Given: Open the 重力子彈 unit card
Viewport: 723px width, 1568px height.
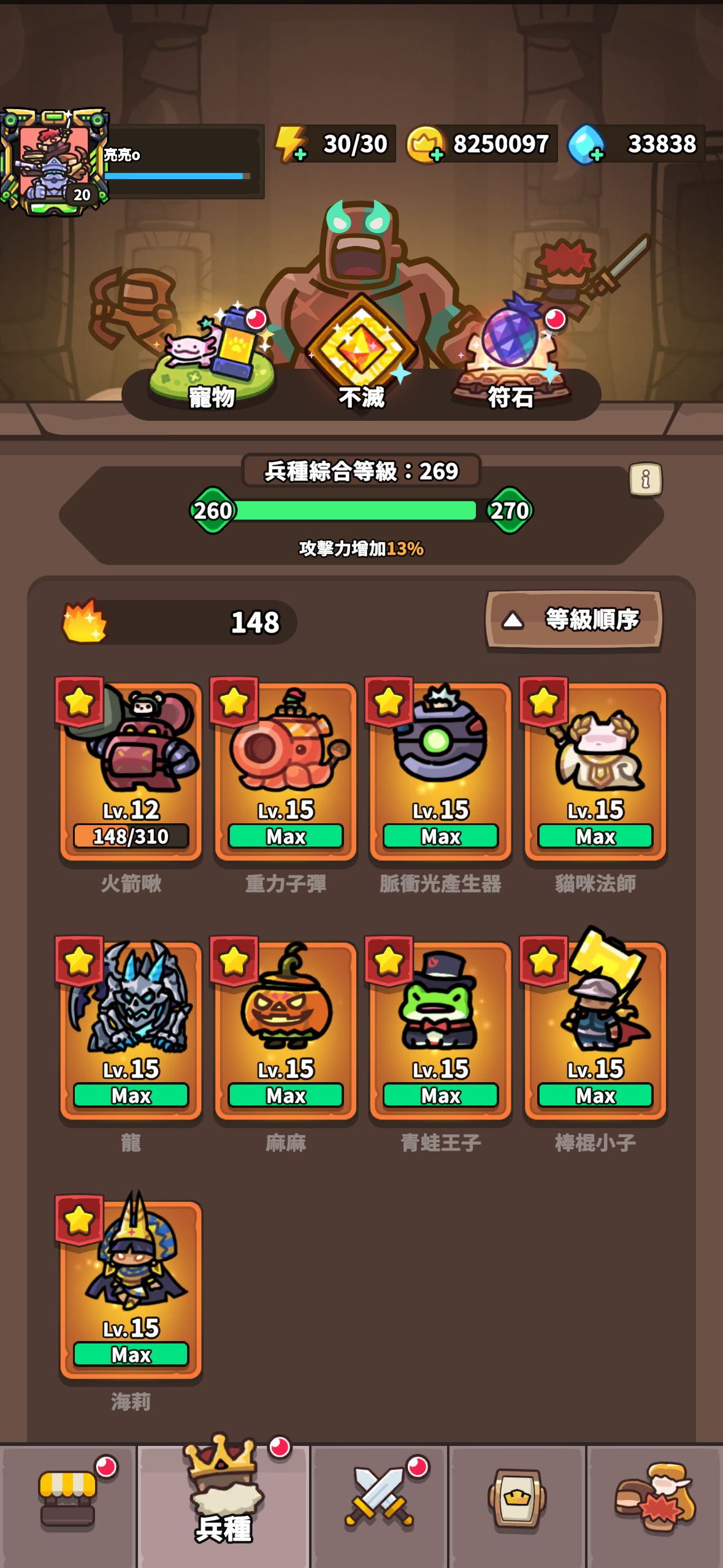Looking at the screenshot, I should tap(286, 771).
